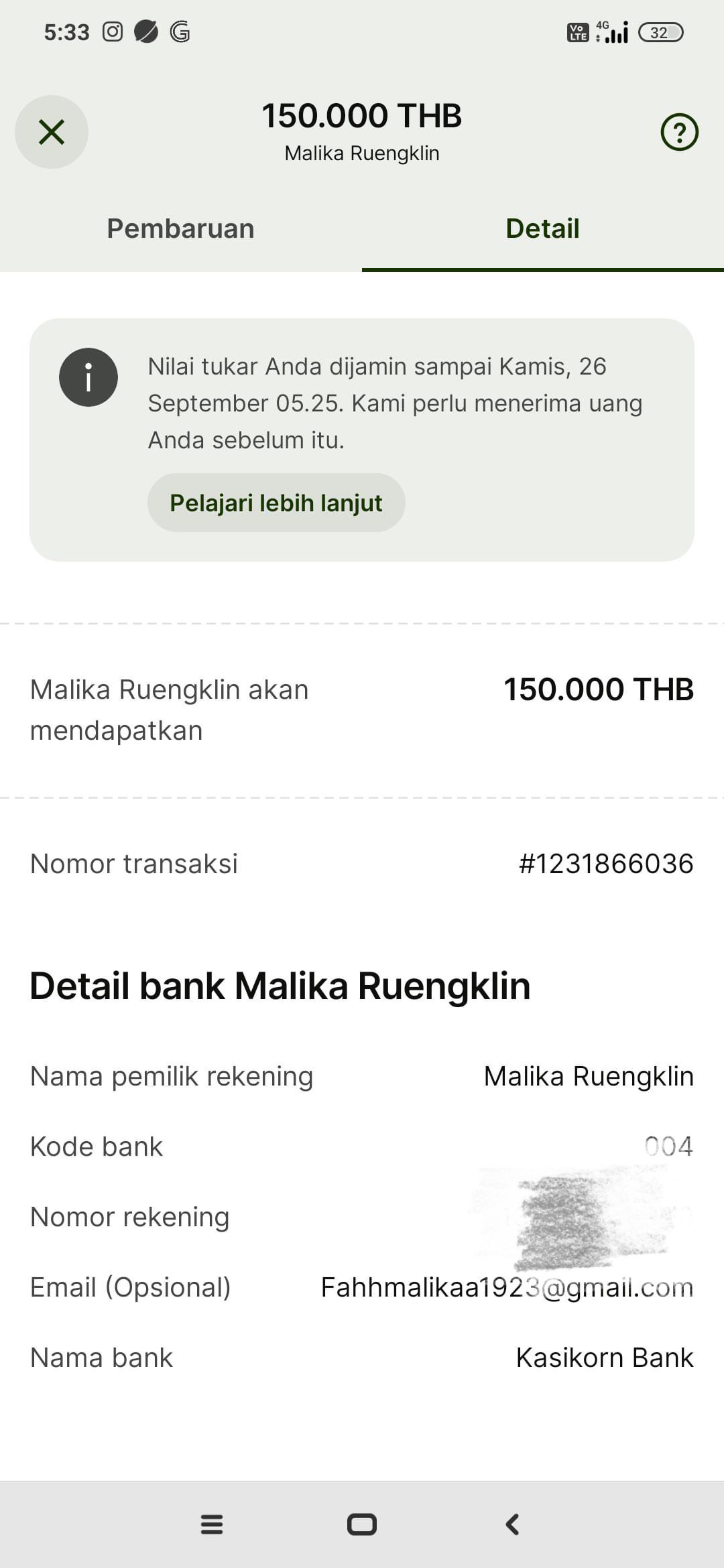Select the Detail tab
Screen dimensions: 724x1568
click(x=543, y=228)
